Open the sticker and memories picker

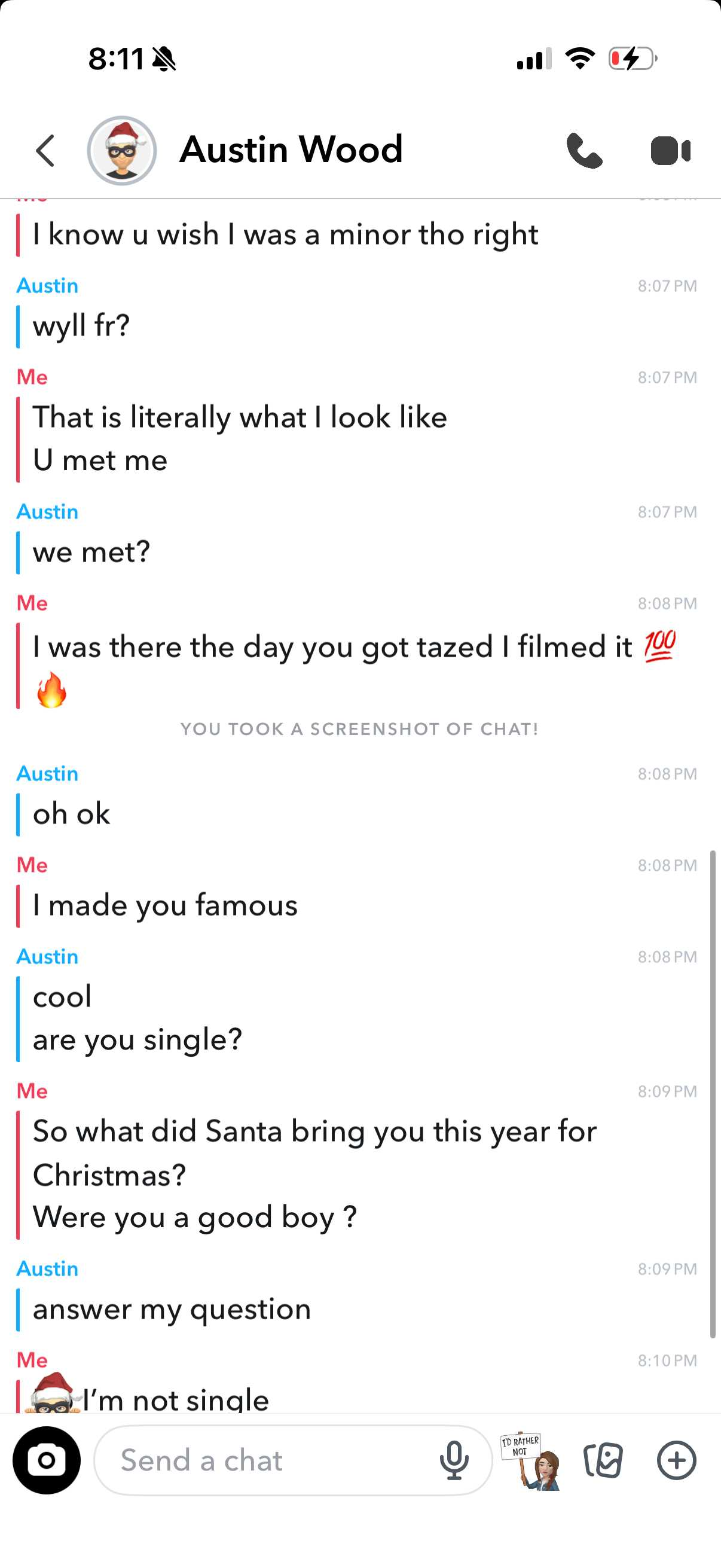603,1460
